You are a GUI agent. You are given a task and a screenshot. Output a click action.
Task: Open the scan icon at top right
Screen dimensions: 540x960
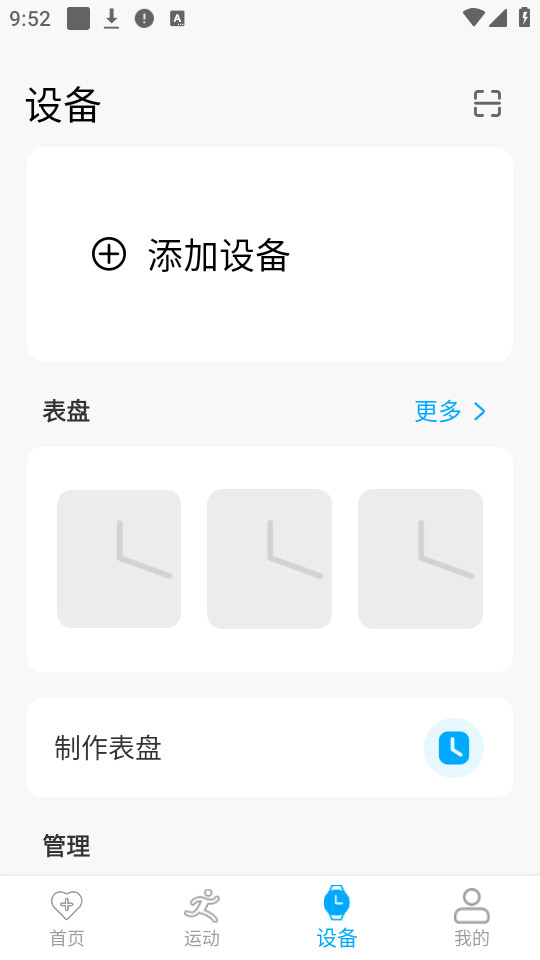pyautogui.click(x=487, y=103)
